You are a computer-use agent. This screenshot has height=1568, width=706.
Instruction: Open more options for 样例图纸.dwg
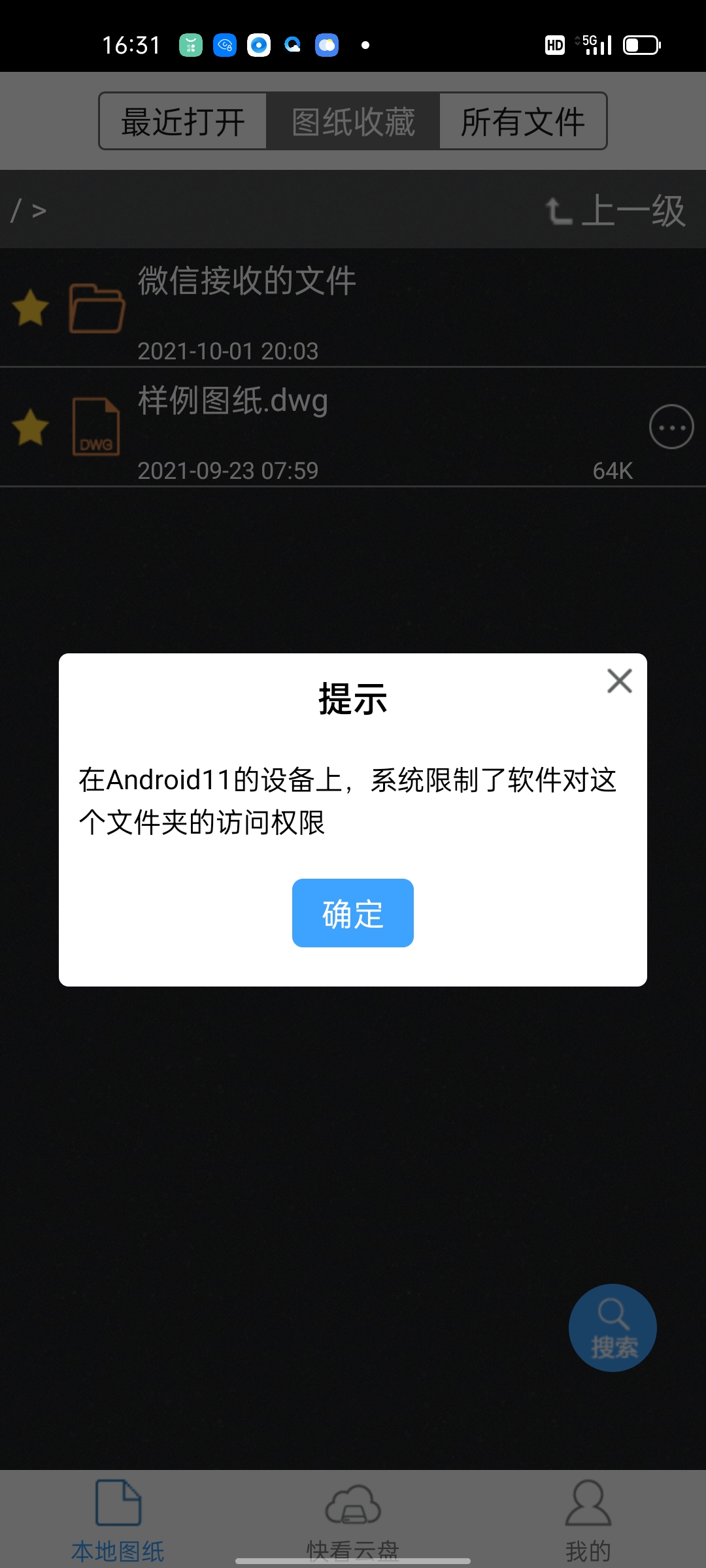point(671,427)
